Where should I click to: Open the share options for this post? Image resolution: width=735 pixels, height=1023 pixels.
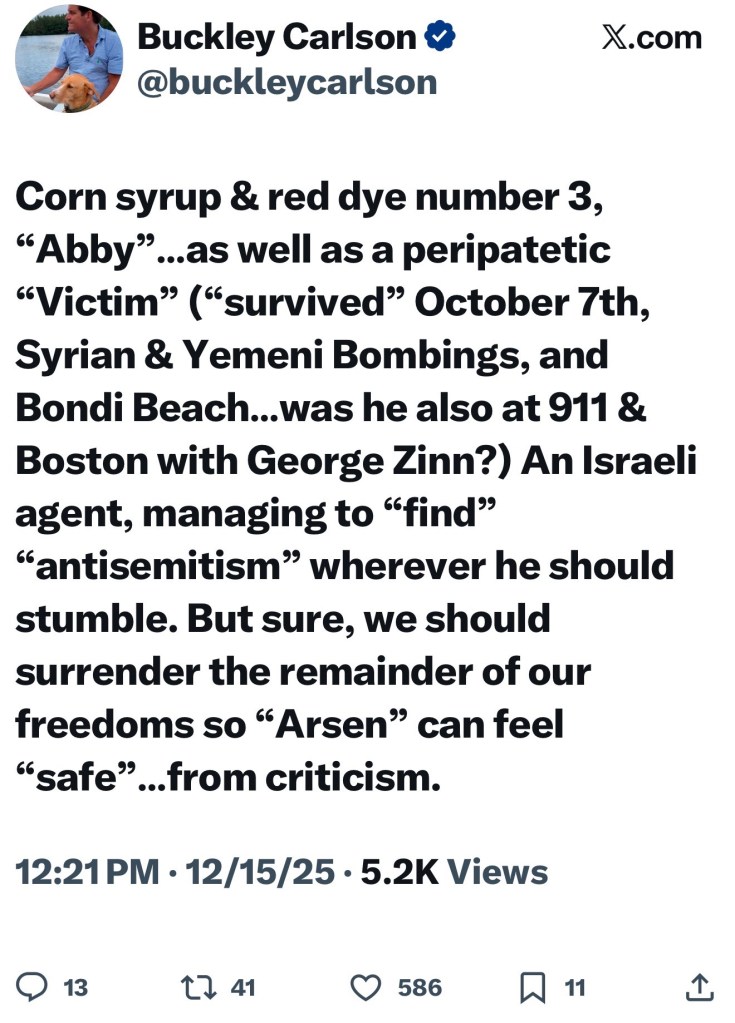coord(700,986)
